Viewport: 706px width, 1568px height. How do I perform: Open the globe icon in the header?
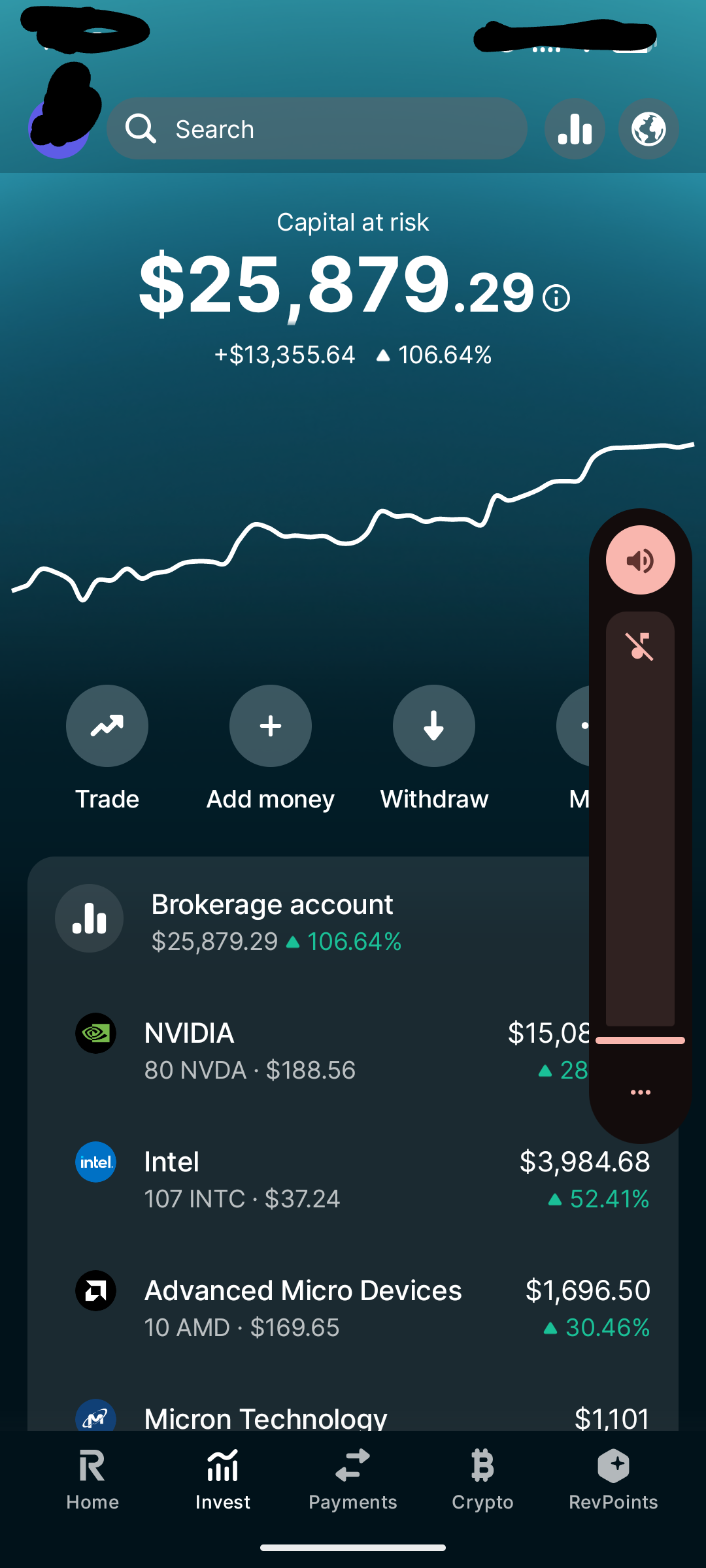[x=648, y=129]
